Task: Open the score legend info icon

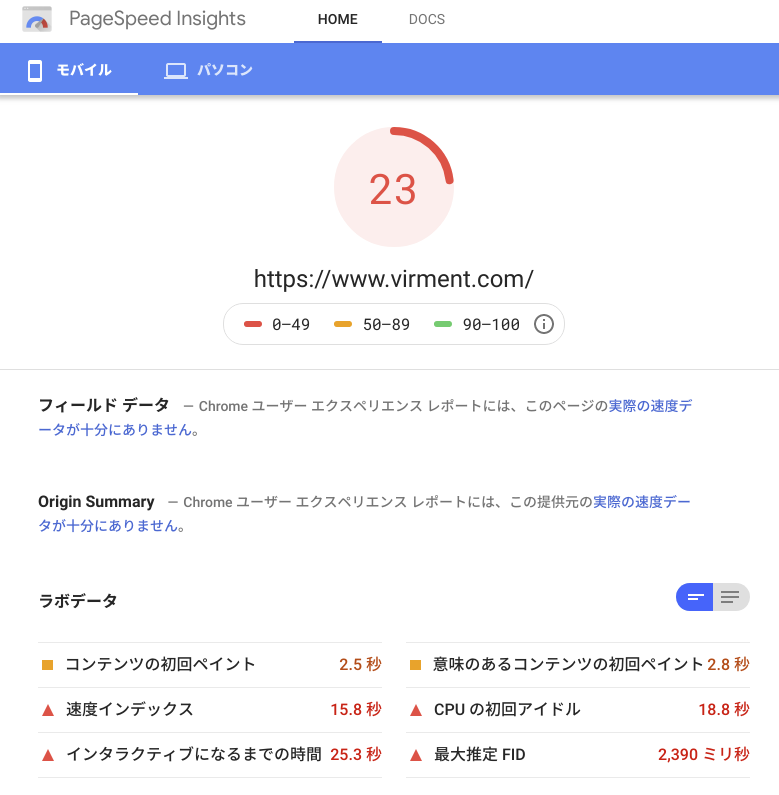Action: pos(543,324)
